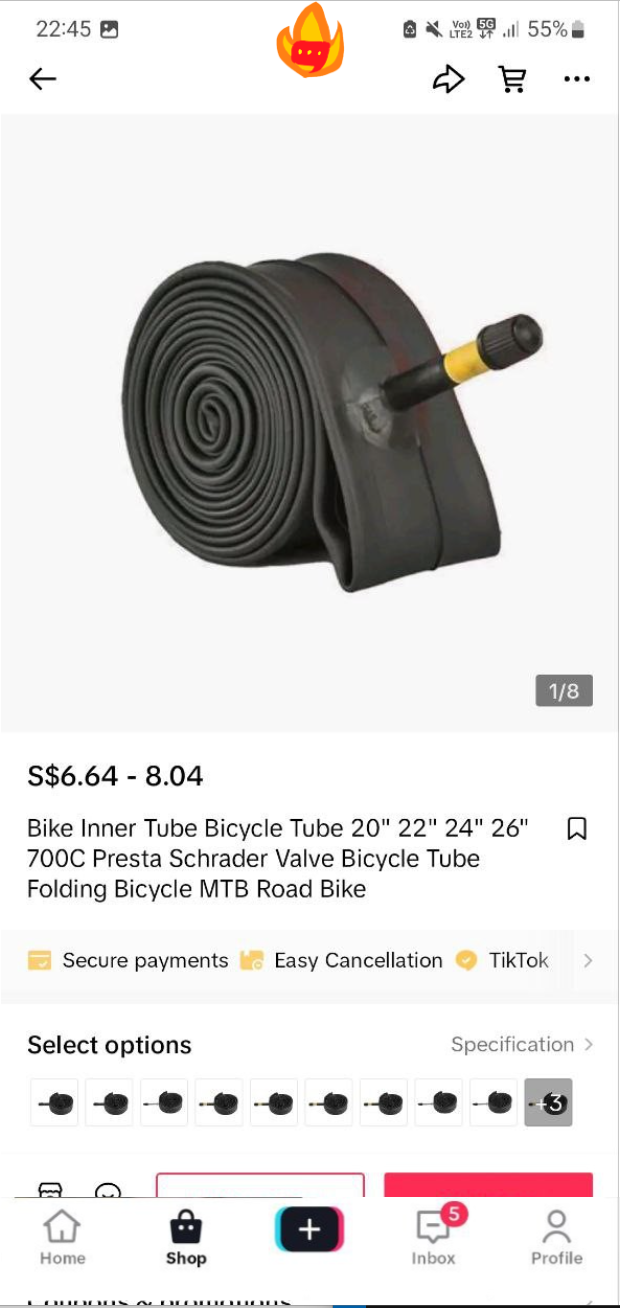The height and width of the screenshot is (1308, 620).
Task: Share this inner tube product
Action: (448, 79)
